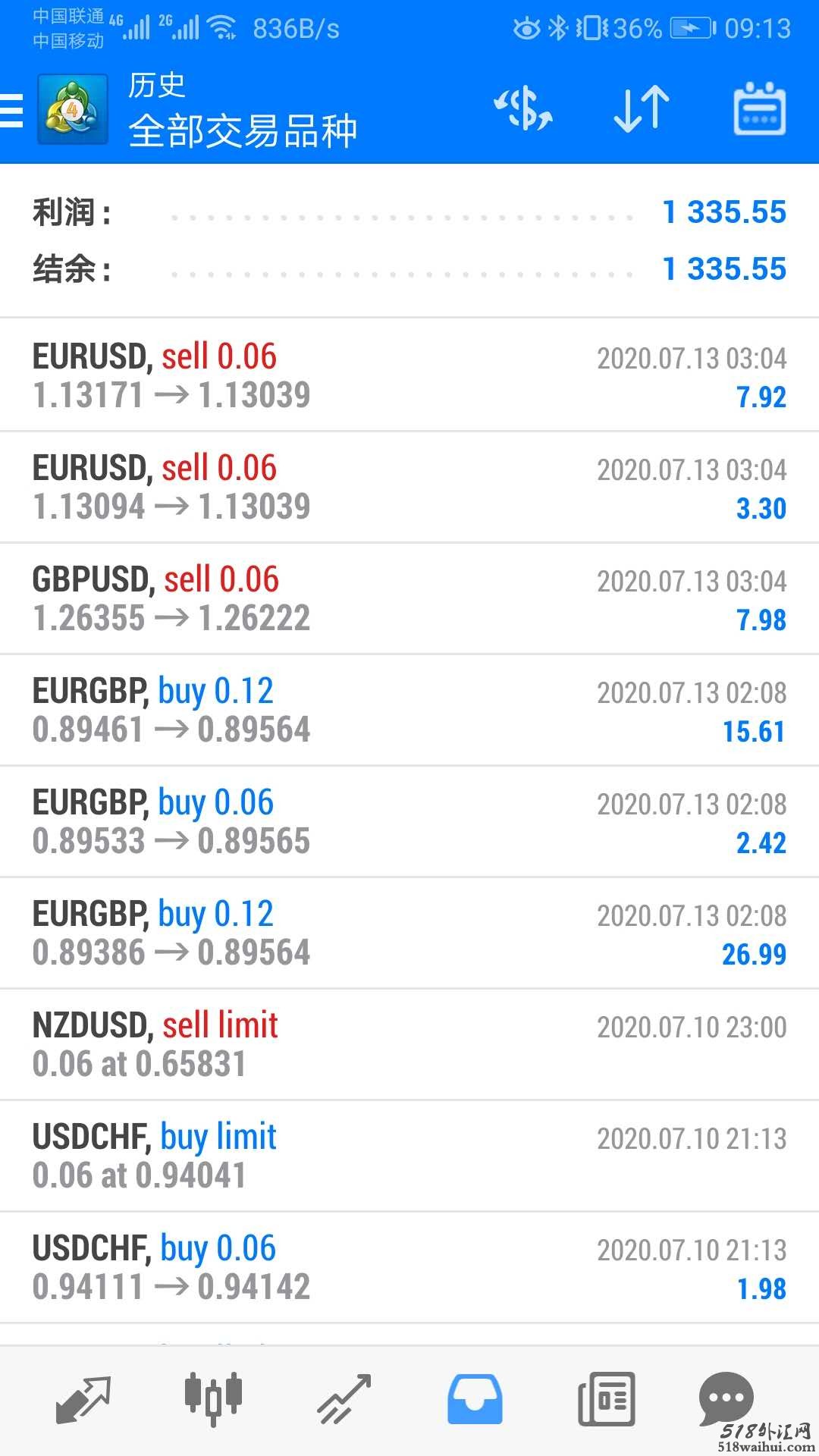This screenshot has width=819, height=1456.
Task: Expand the EURUSD sell from 1.13094
Action: point(409,487)
